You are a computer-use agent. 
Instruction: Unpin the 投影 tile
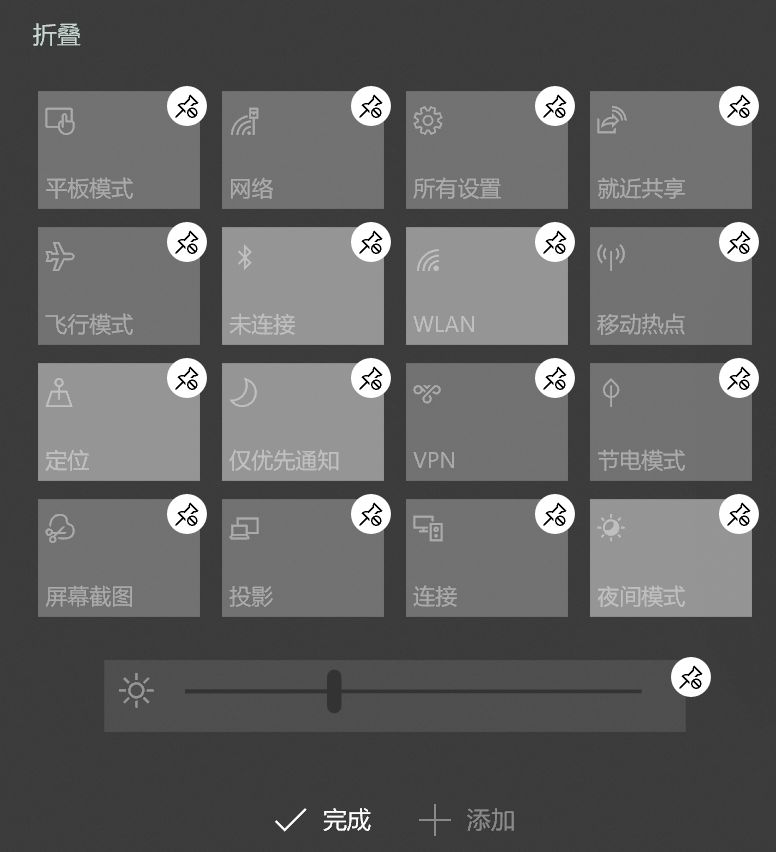tap(371, 514)
